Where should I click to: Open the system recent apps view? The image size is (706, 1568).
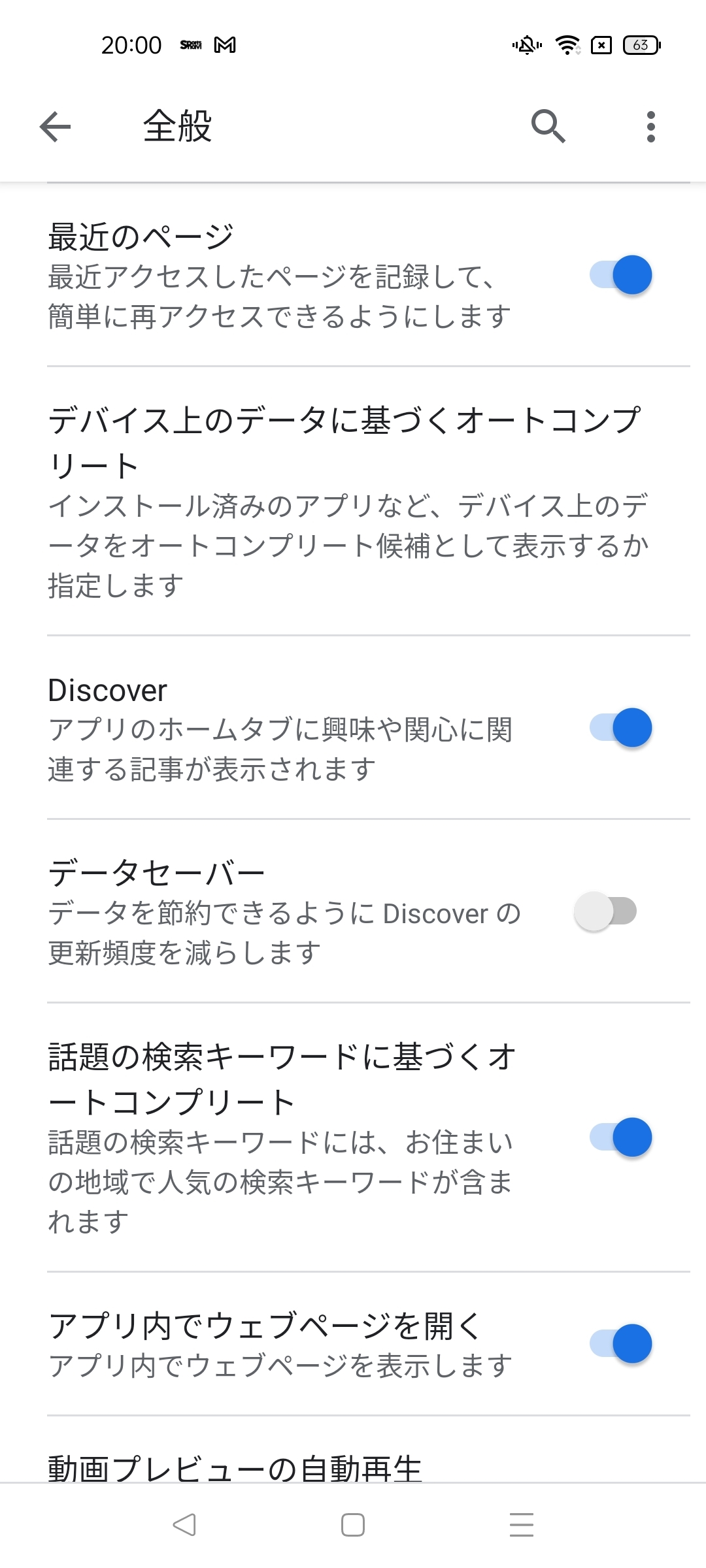[521, 1526]
